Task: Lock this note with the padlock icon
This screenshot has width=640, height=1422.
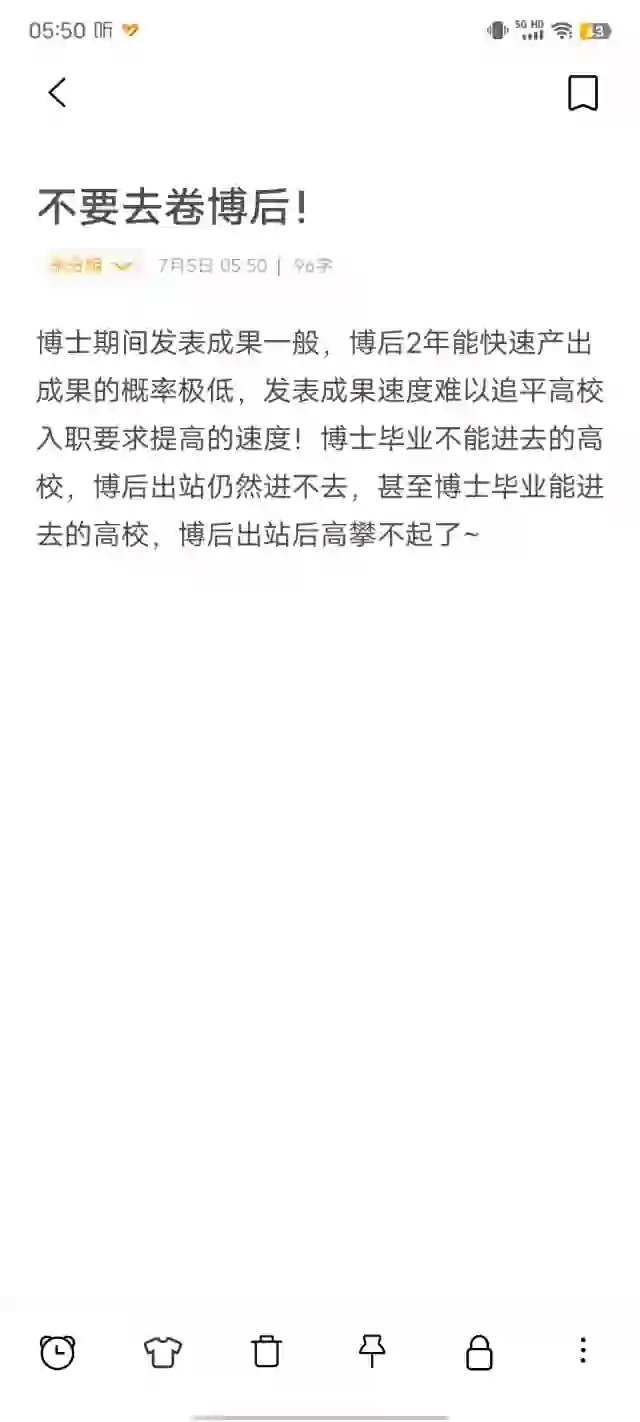Action: coord(479,1352)
